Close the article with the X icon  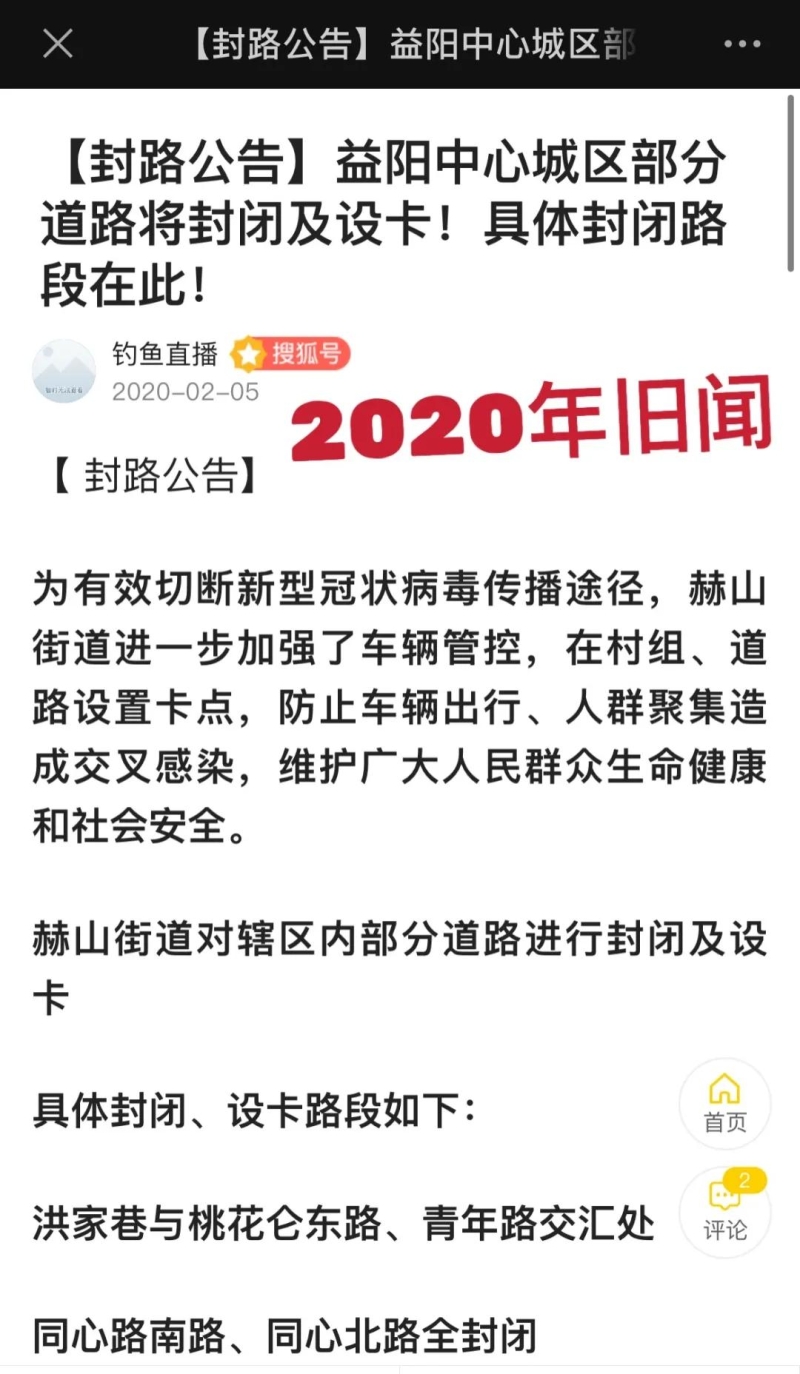point(57,42)
